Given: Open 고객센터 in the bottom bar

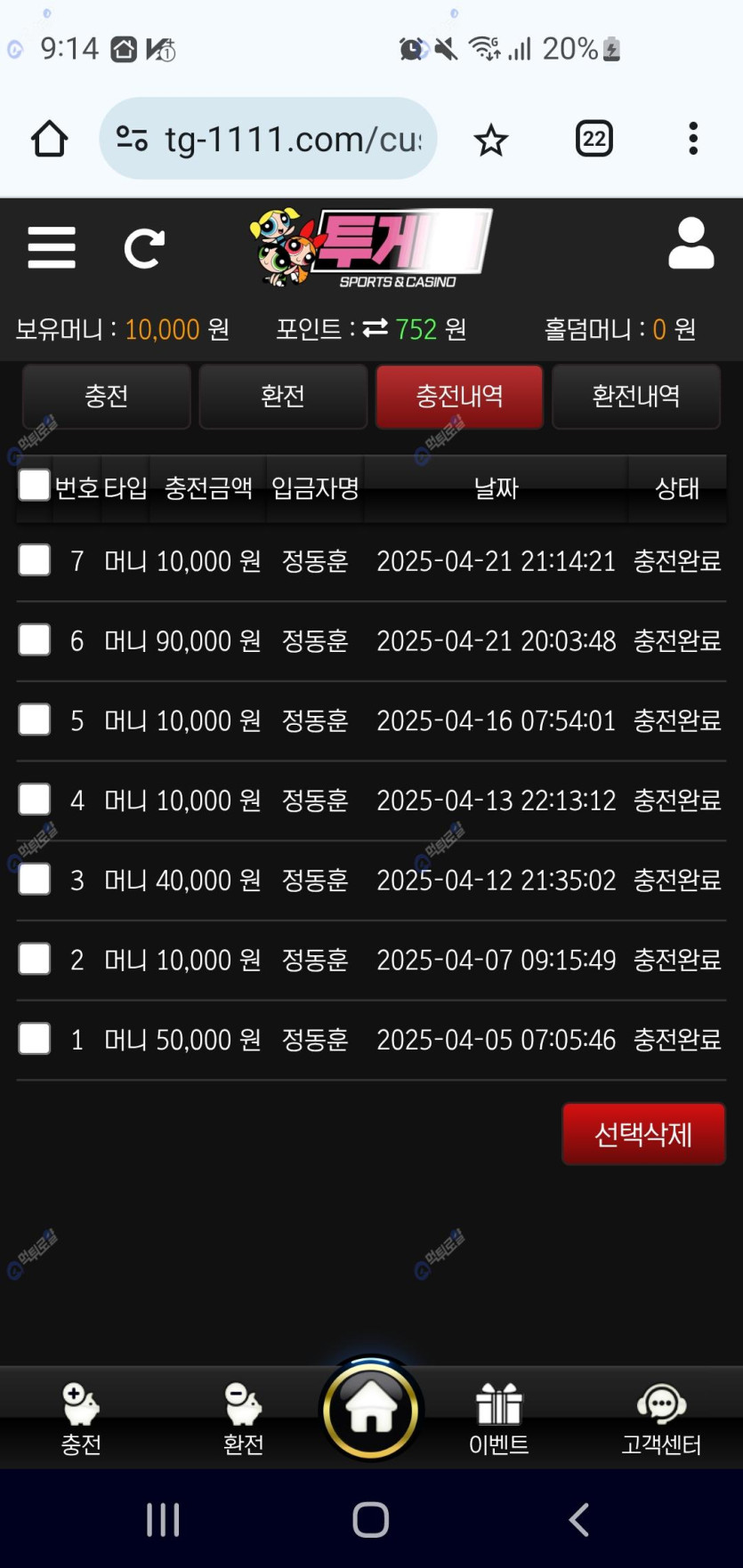Looking at the screenshot, I should pyautogui.click(x=661, y=1419).
